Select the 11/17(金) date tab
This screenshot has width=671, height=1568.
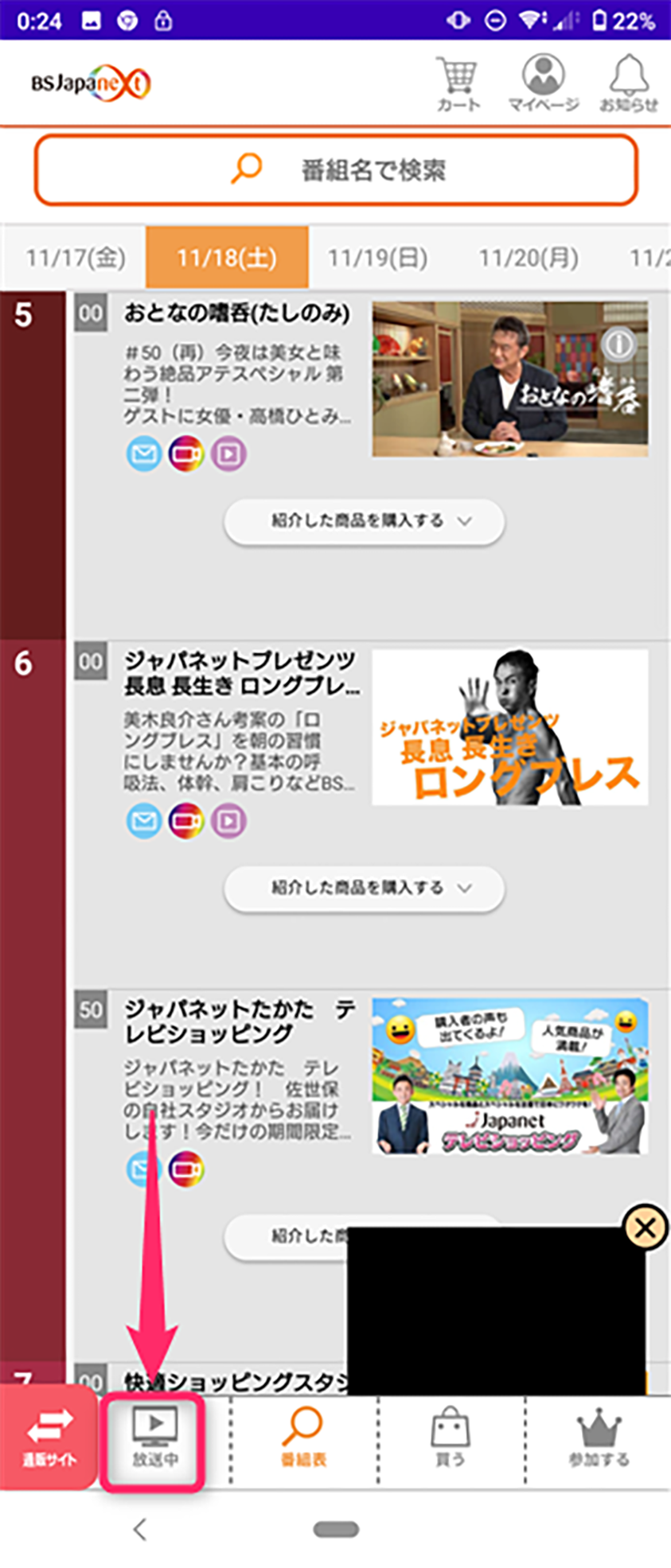(75, 258)
